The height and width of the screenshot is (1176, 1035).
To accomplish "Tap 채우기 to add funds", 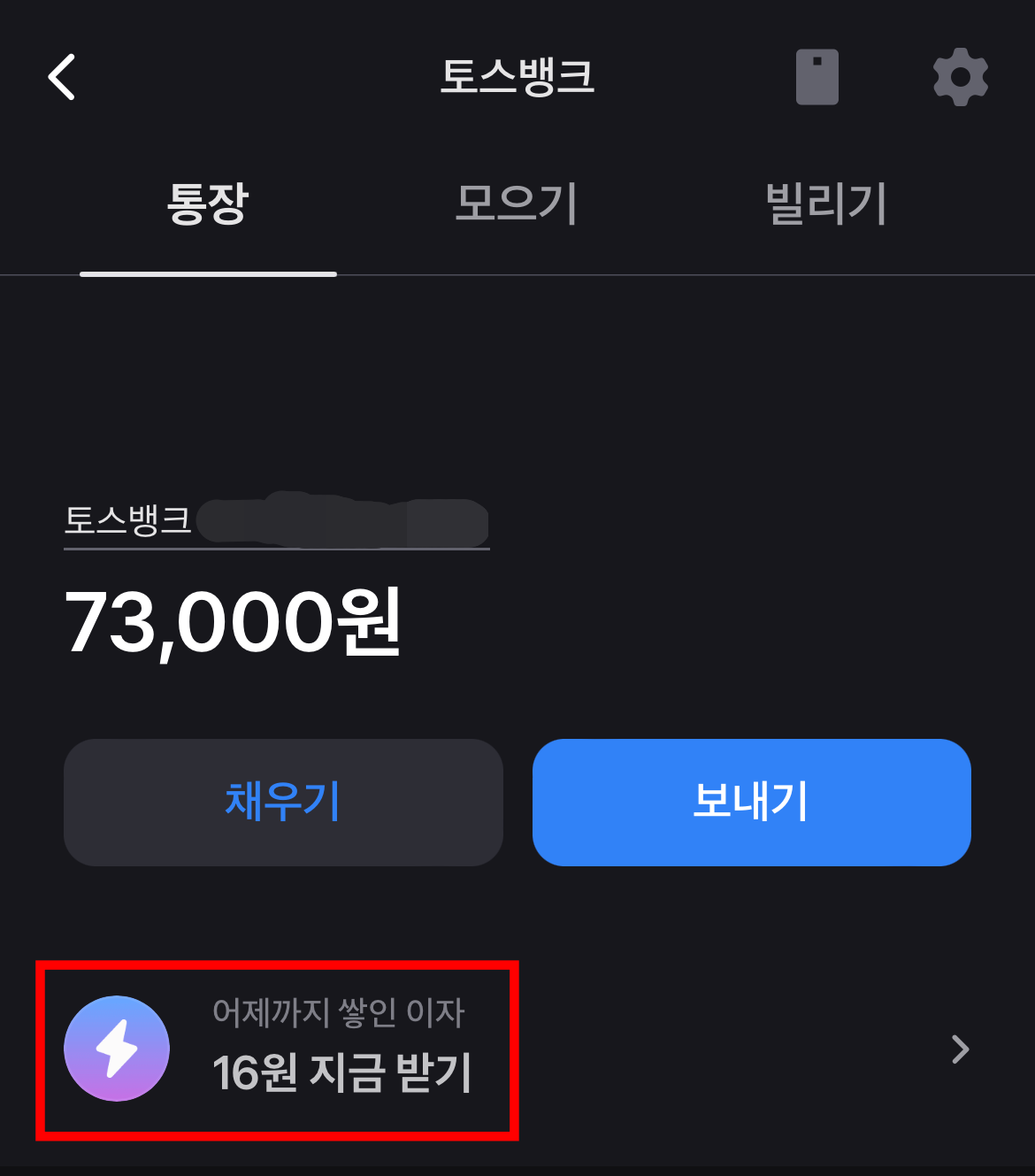I will [x=282, y=803].
